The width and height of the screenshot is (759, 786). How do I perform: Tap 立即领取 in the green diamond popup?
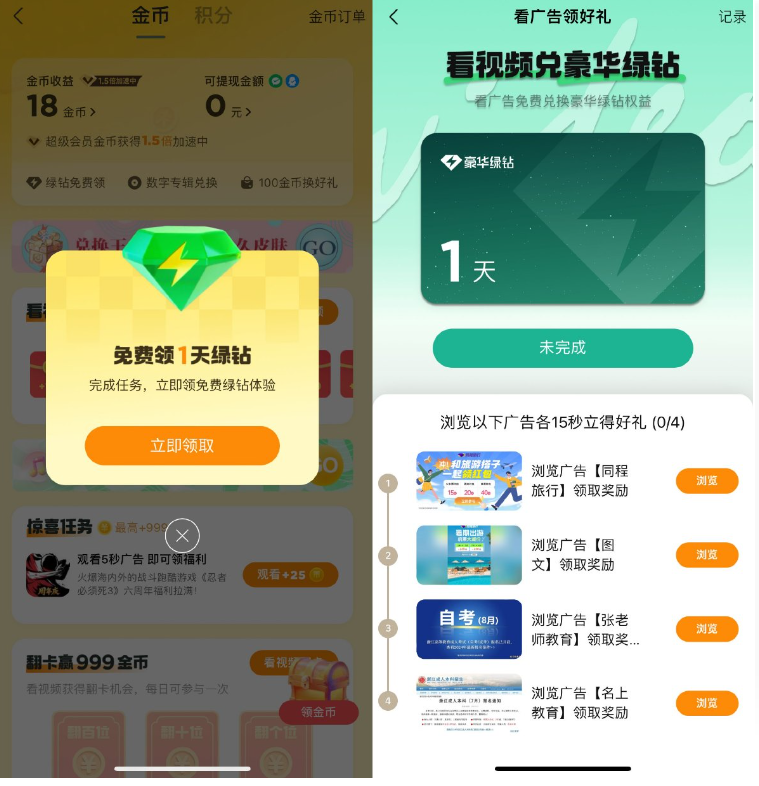point(182,446)
